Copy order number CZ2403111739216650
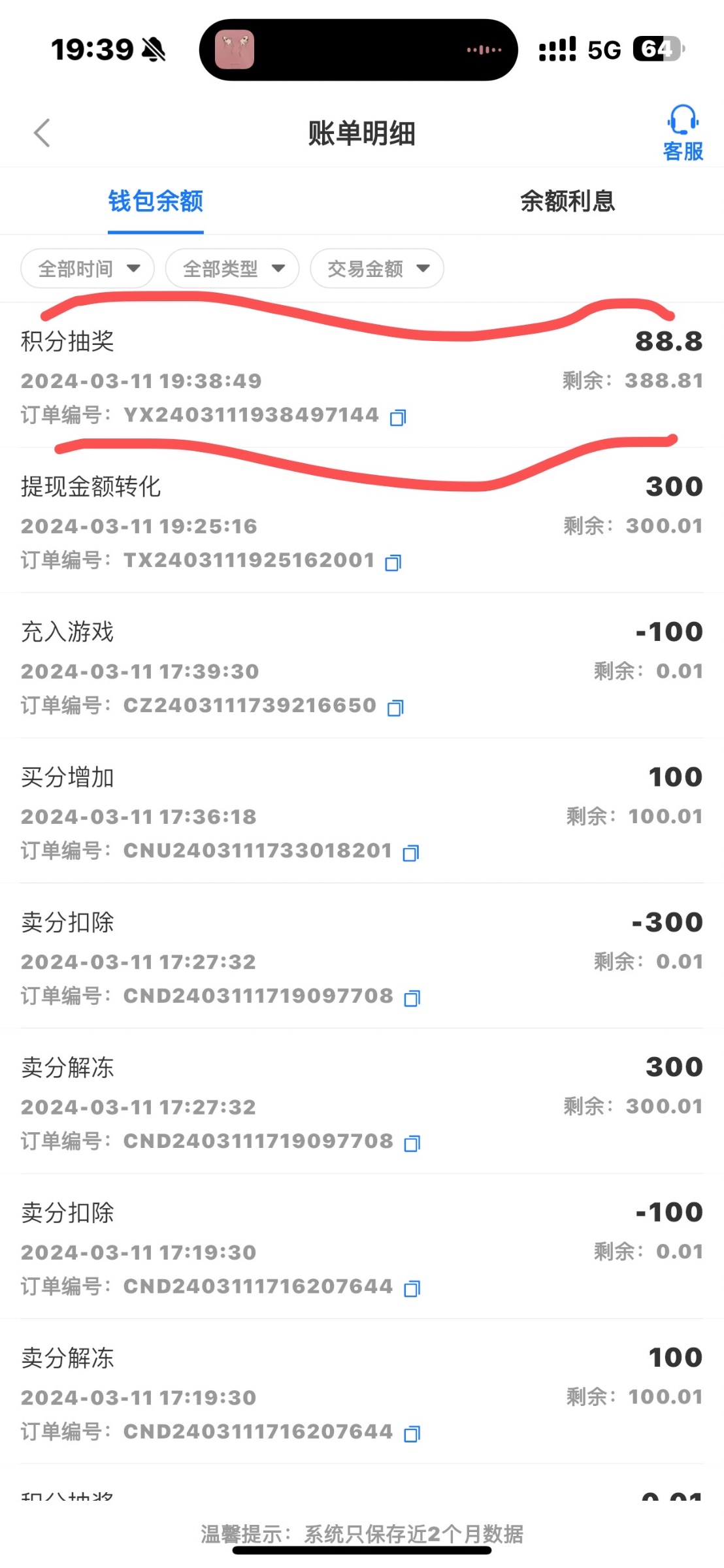The width and height of the screenshot is (724, 1568). [x=395, y=708]
